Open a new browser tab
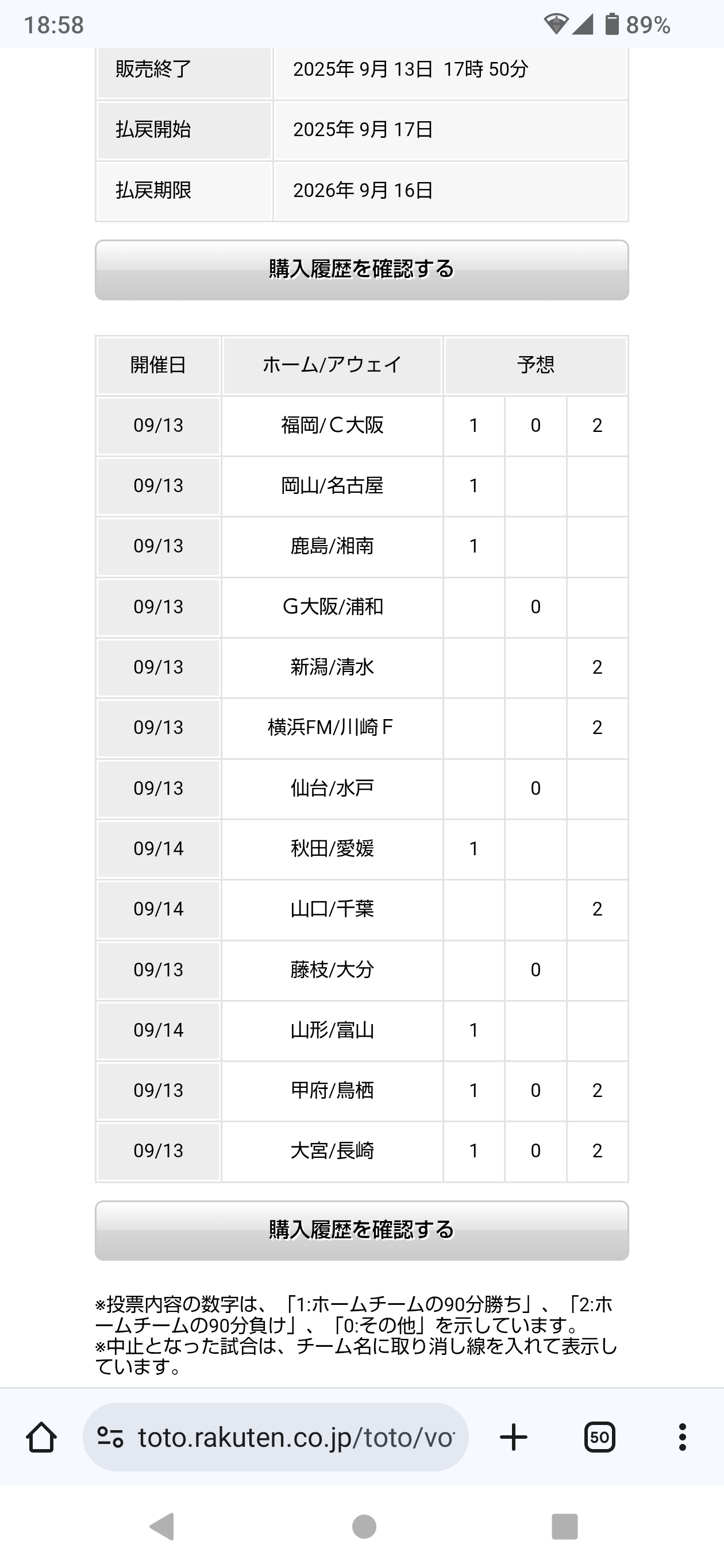The width and height of the screenshot is (724, 1568). (513, 1437)
